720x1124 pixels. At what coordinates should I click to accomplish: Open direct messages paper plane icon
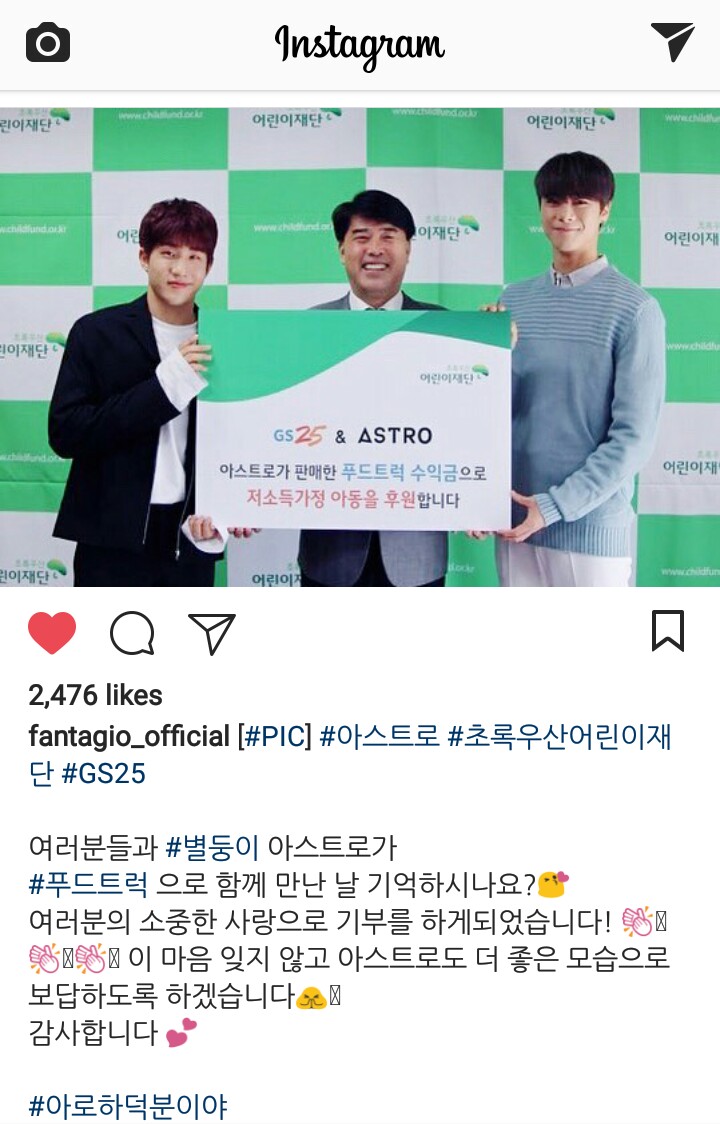[x=672, y=41]
